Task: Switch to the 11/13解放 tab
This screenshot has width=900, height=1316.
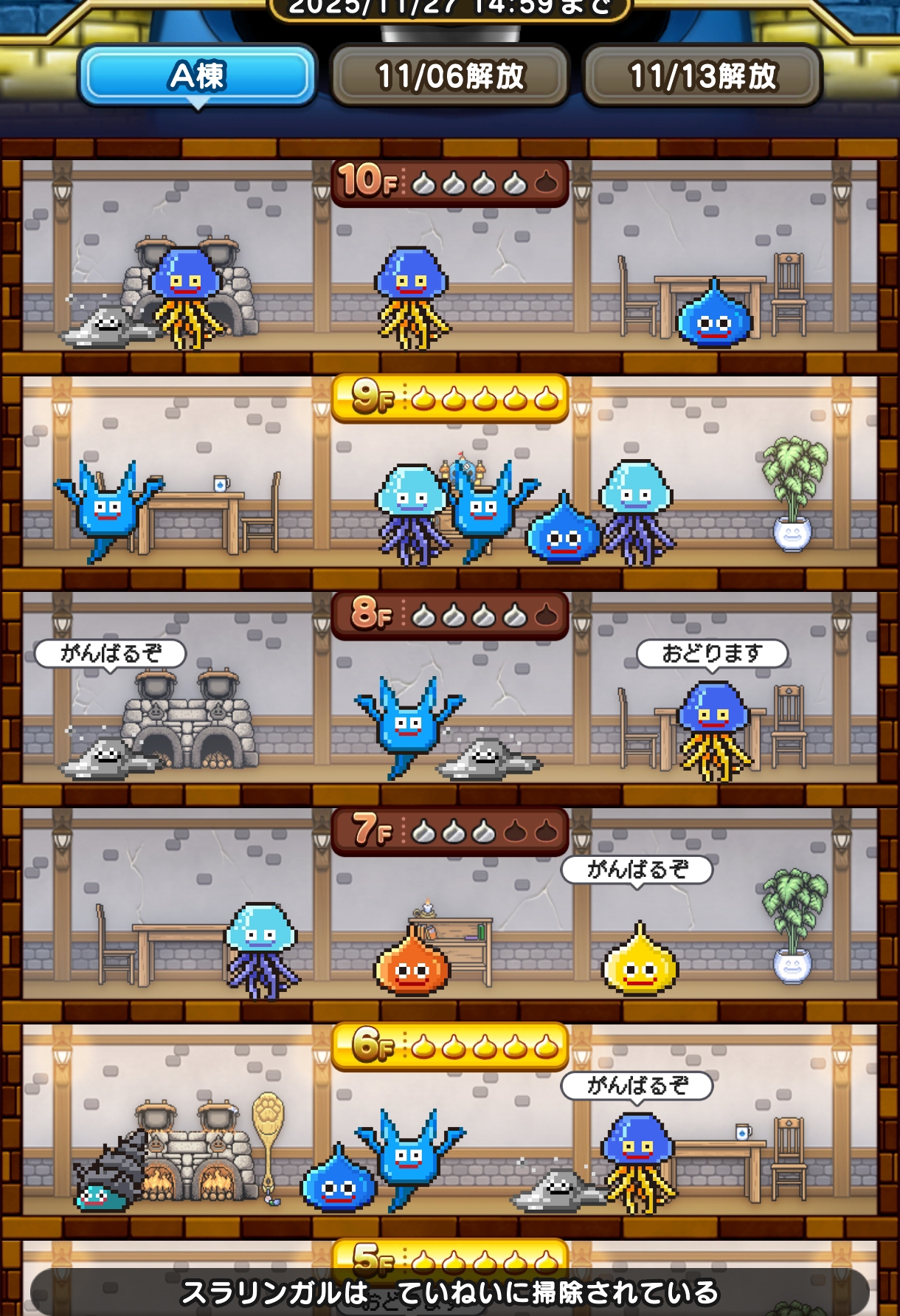Action: coord(702,76)
